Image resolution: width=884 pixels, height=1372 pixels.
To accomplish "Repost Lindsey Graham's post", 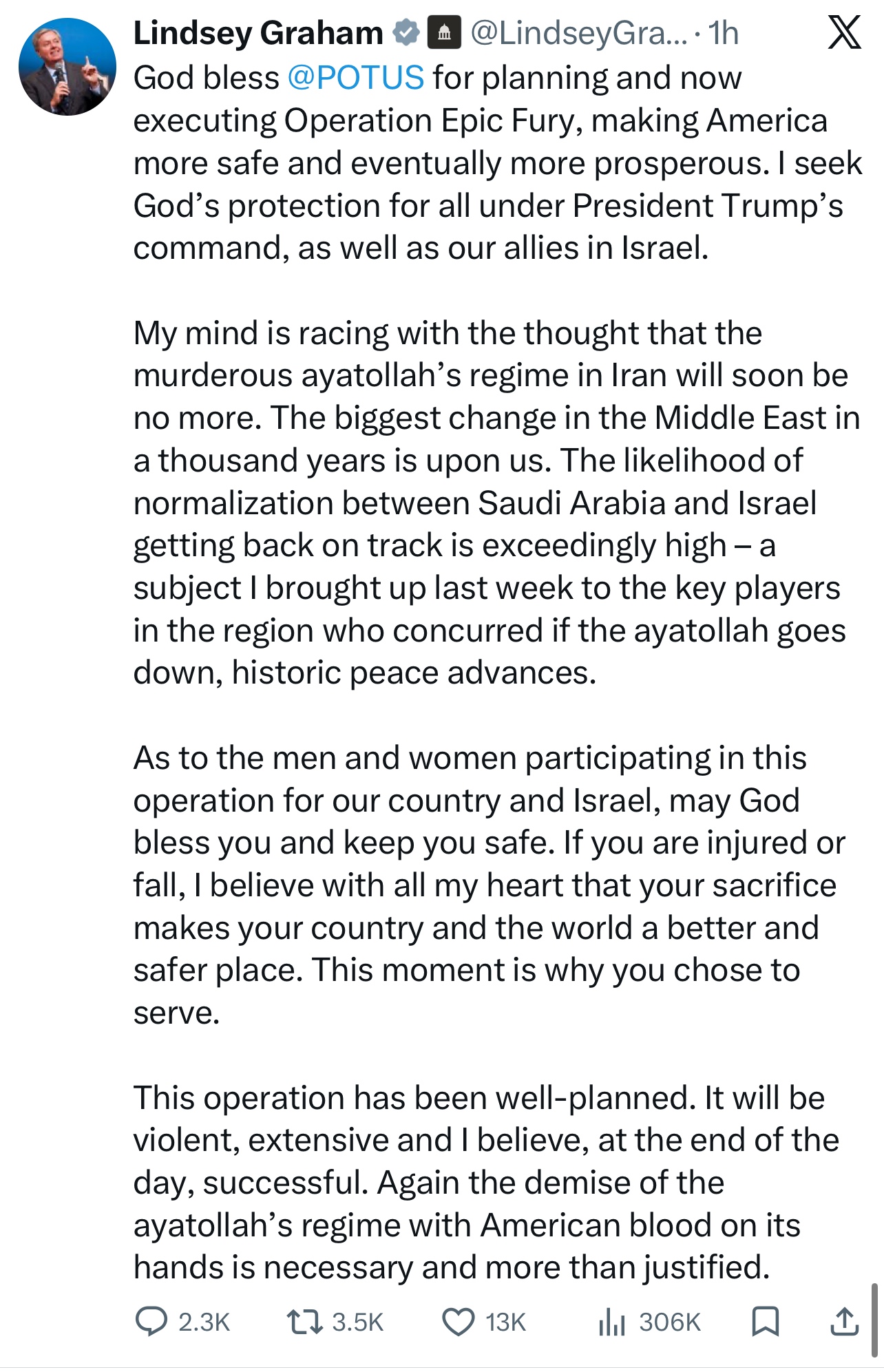I will click(x=304, y=1322).
